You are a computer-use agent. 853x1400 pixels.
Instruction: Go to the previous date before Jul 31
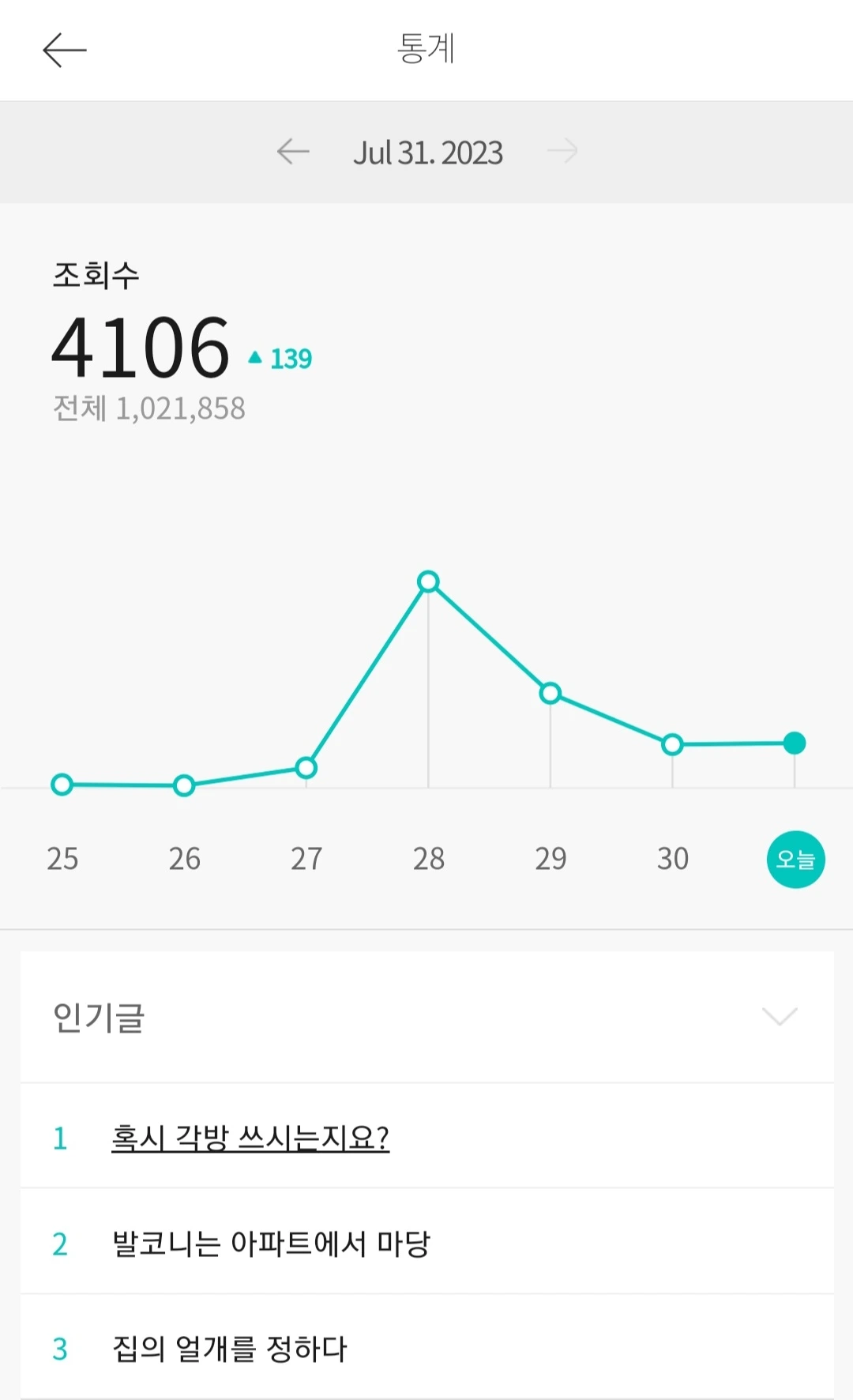293,152
